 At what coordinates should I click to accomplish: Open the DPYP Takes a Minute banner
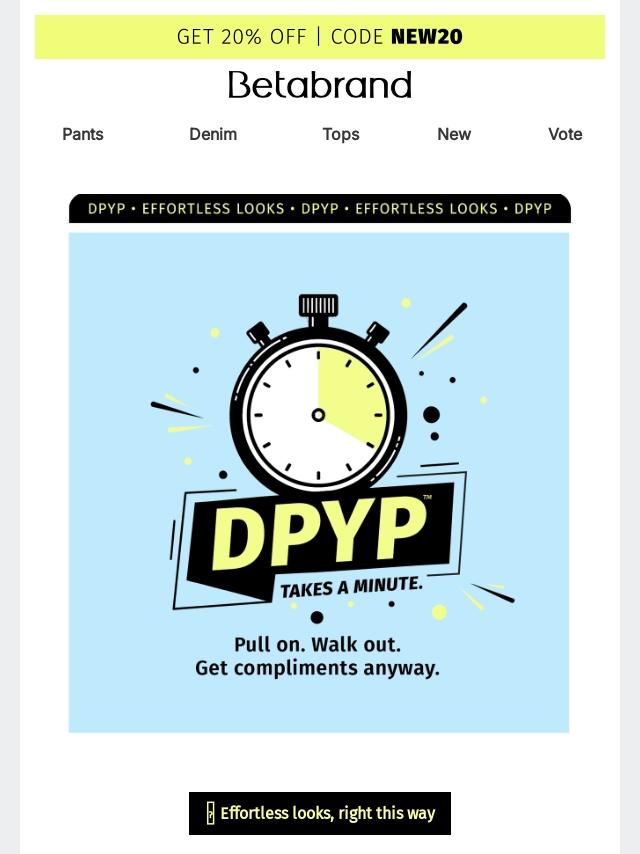(x=319, y=482)
